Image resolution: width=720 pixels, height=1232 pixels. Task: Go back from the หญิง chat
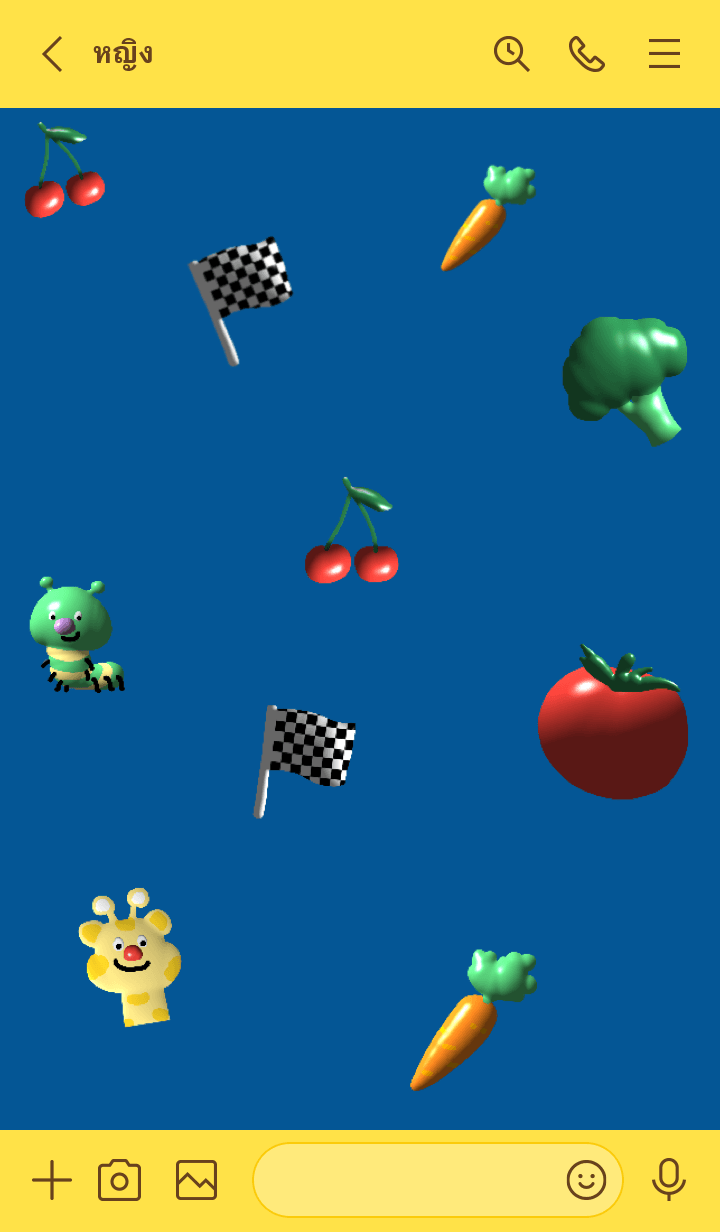(x=52, y=54)
